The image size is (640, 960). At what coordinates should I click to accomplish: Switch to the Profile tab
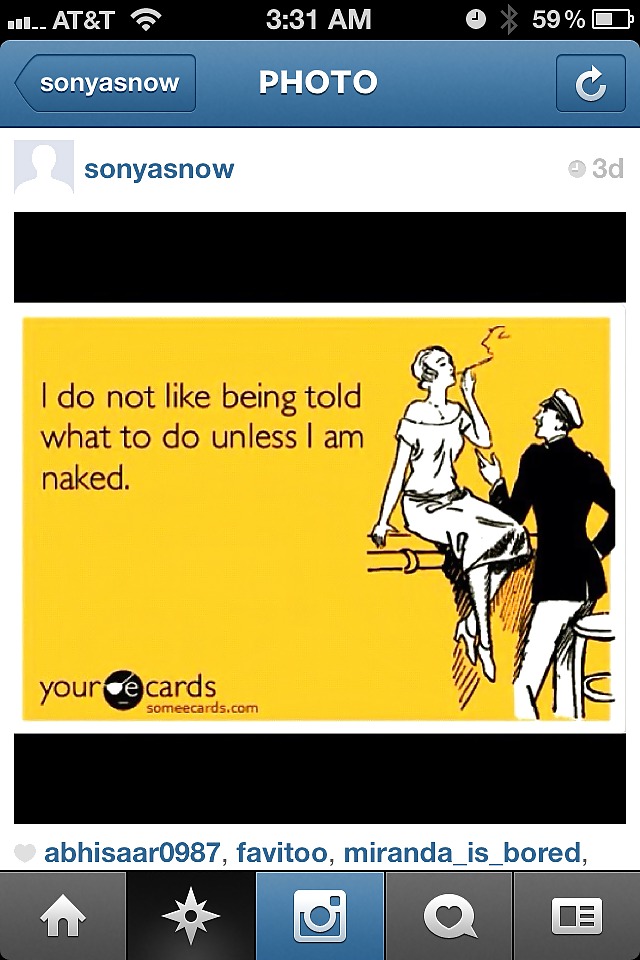point(577,916)
